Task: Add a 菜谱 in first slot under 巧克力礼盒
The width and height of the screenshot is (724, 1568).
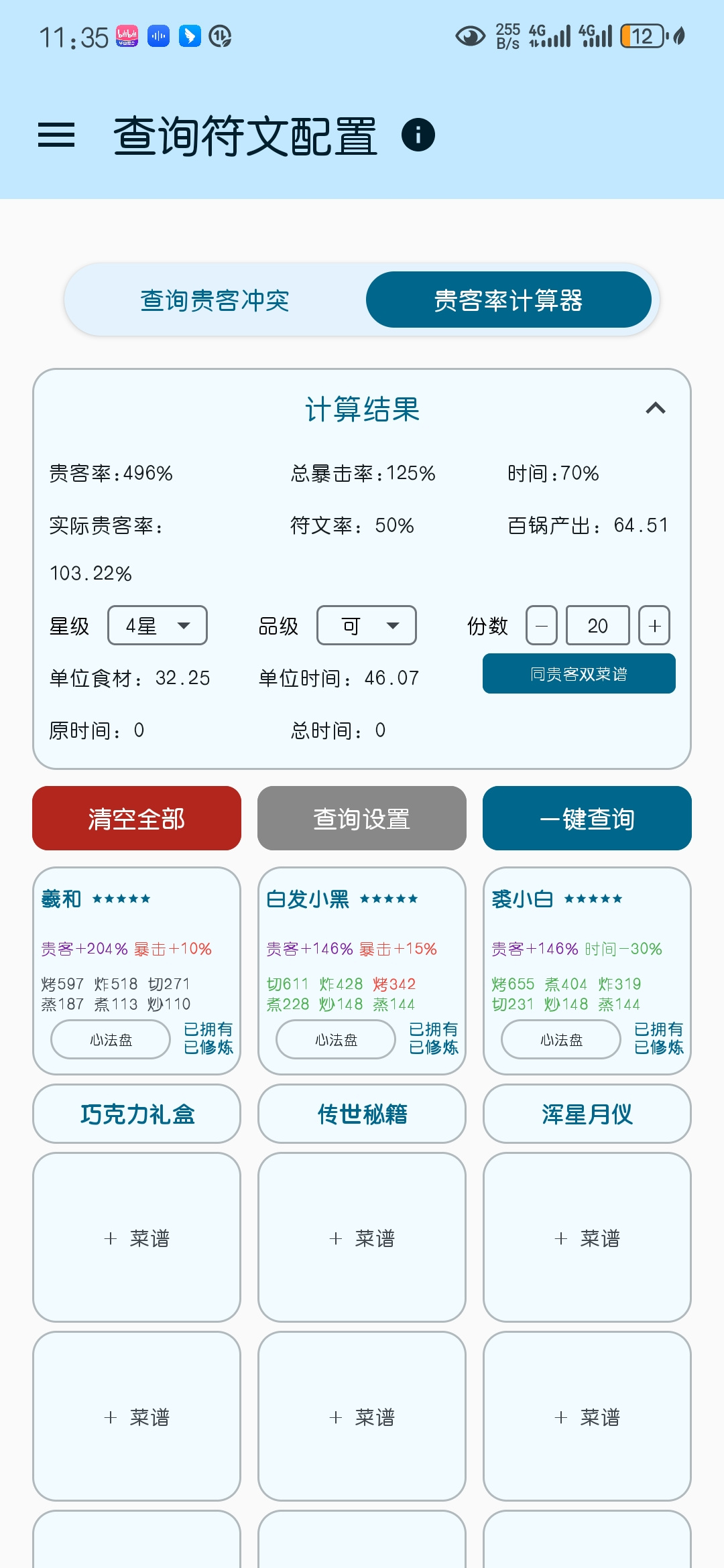Action: (x=137, y=1238)
